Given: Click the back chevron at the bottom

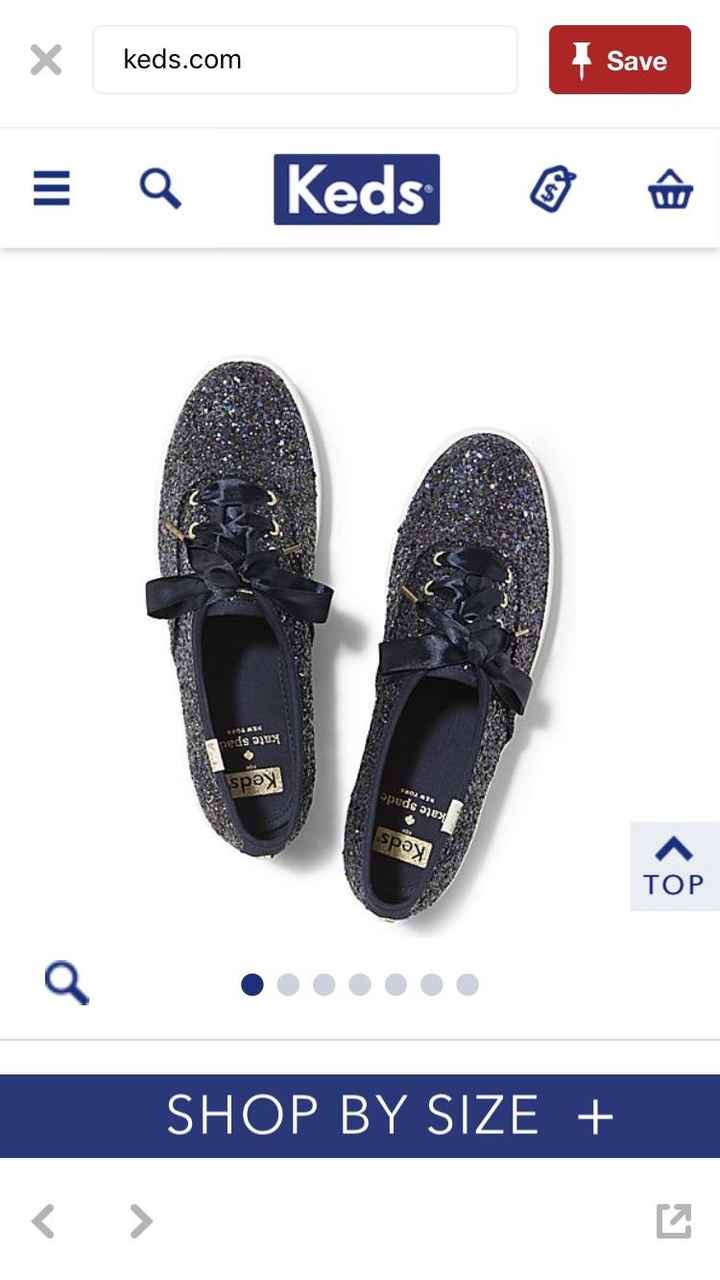Looking at the screenshot, I should 43,1221.
